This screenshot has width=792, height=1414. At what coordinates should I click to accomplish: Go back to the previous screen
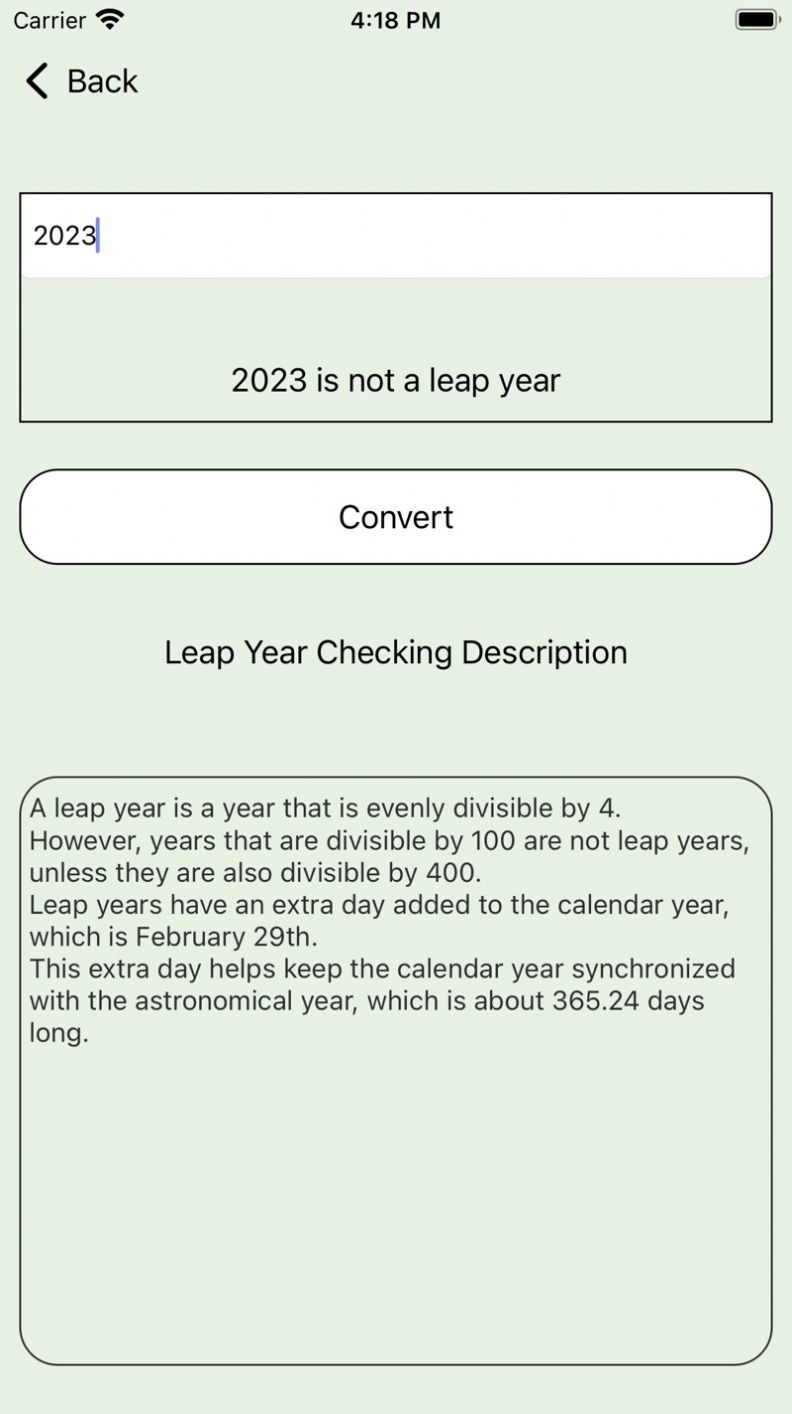pos(80,81)
